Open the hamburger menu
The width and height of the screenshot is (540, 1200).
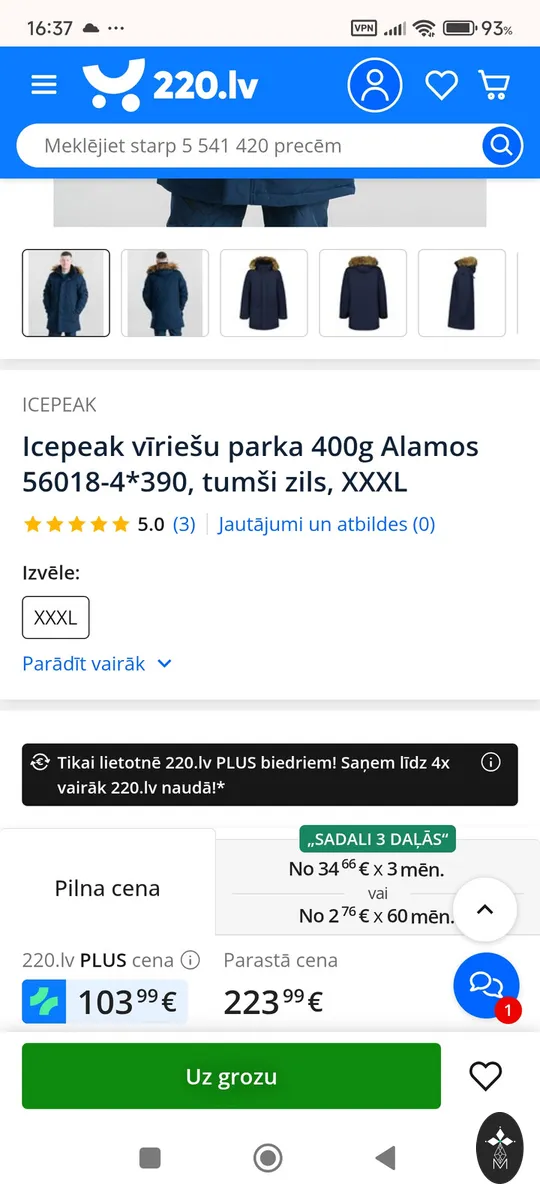pos(44,85)
